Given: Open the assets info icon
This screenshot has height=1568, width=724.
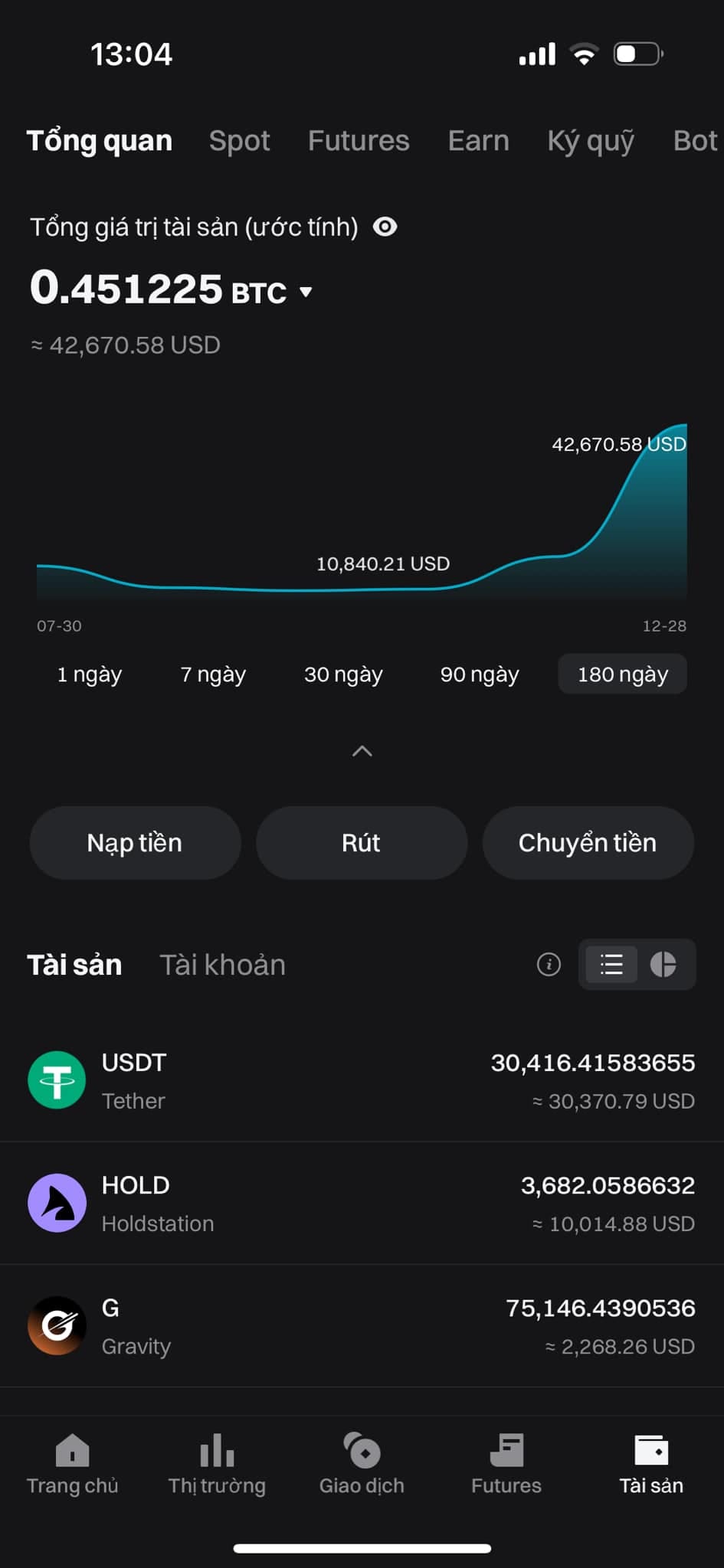Looking at the screenshot, I should (549, 965).
